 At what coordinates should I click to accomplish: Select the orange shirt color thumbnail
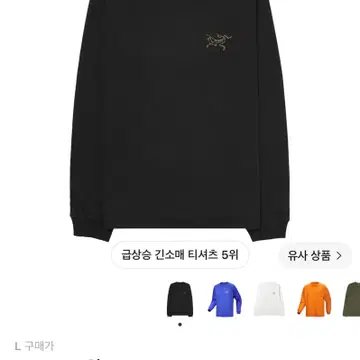point(314,299)
